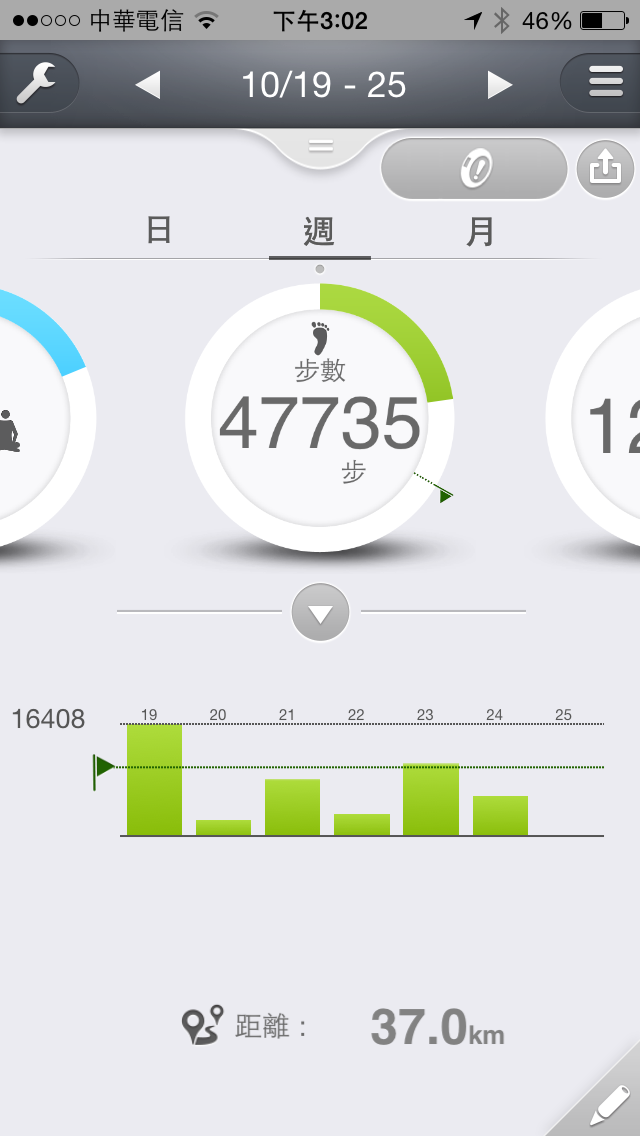Go to the previous week with left arrow

(148, 85)
